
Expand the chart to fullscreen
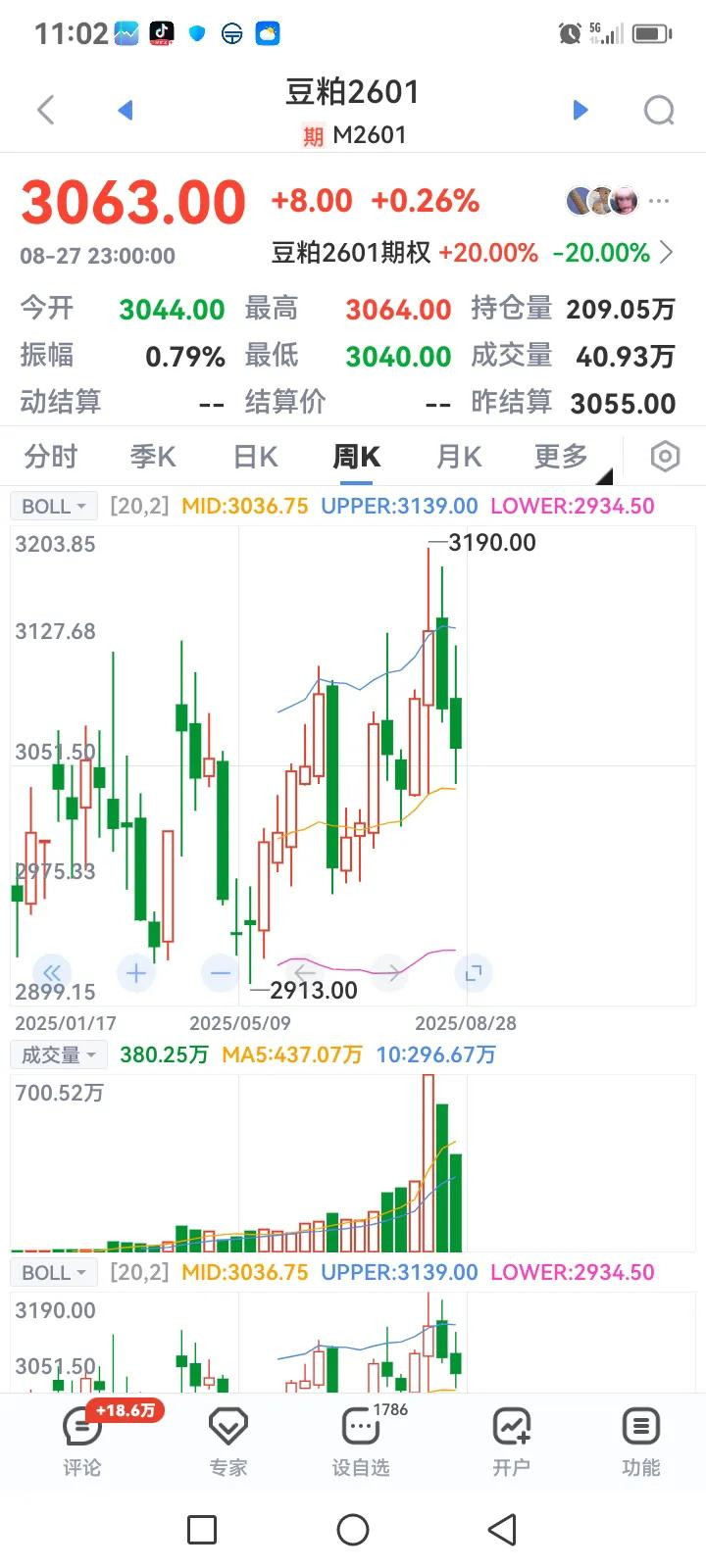[474, 973]
